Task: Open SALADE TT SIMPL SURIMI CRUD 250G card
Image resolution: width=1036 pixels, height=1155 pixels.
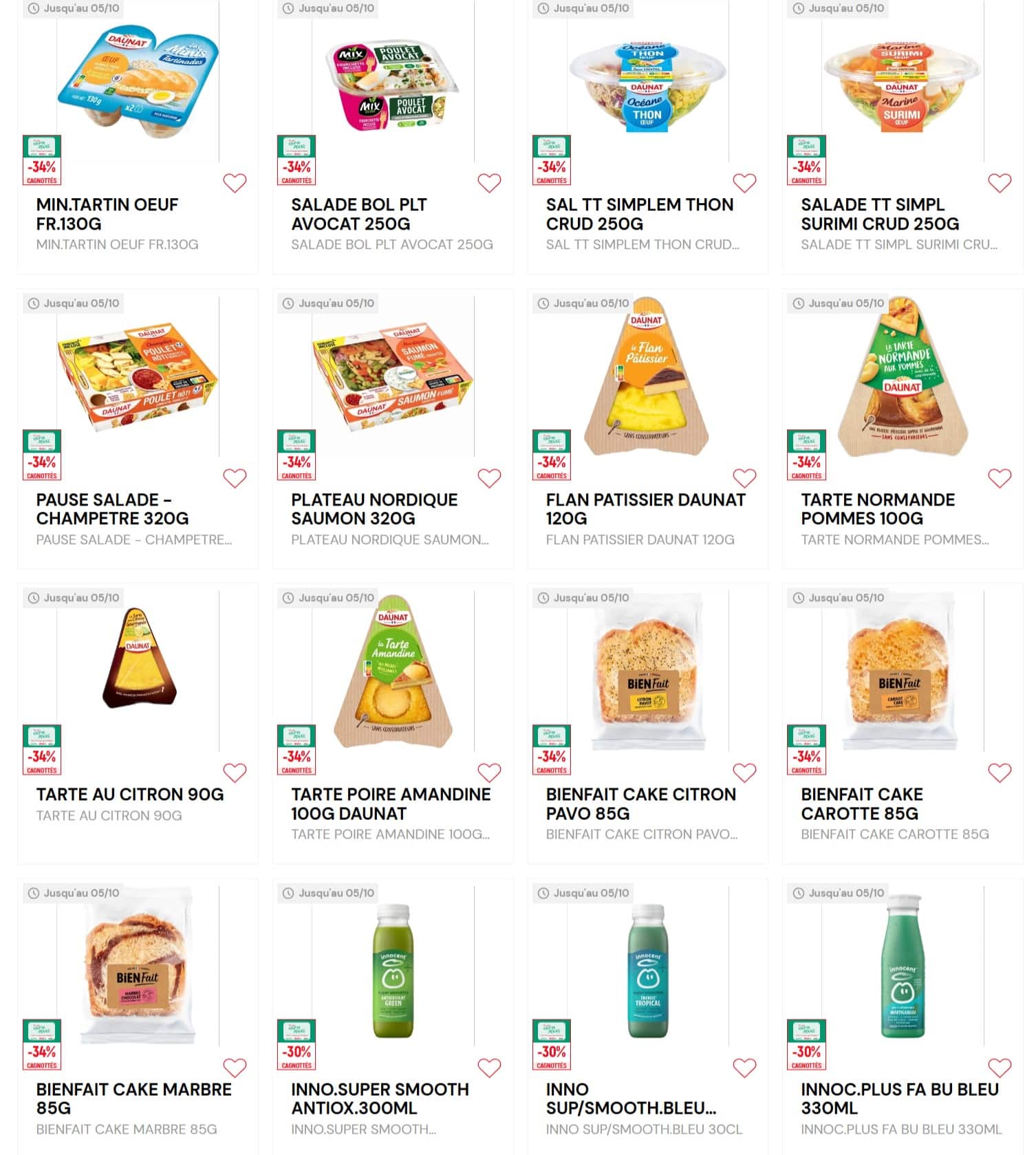Action: (x=879, y=214)
